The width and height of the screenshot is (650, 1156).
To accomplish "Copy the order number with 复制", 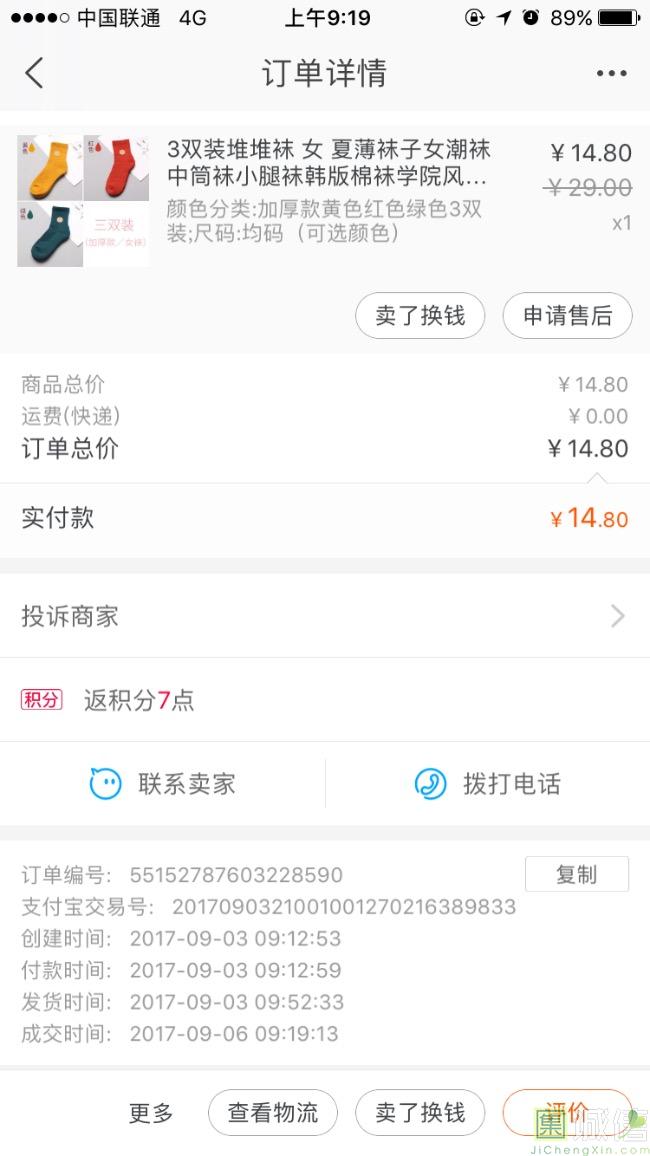I will (x=576, y=874).
